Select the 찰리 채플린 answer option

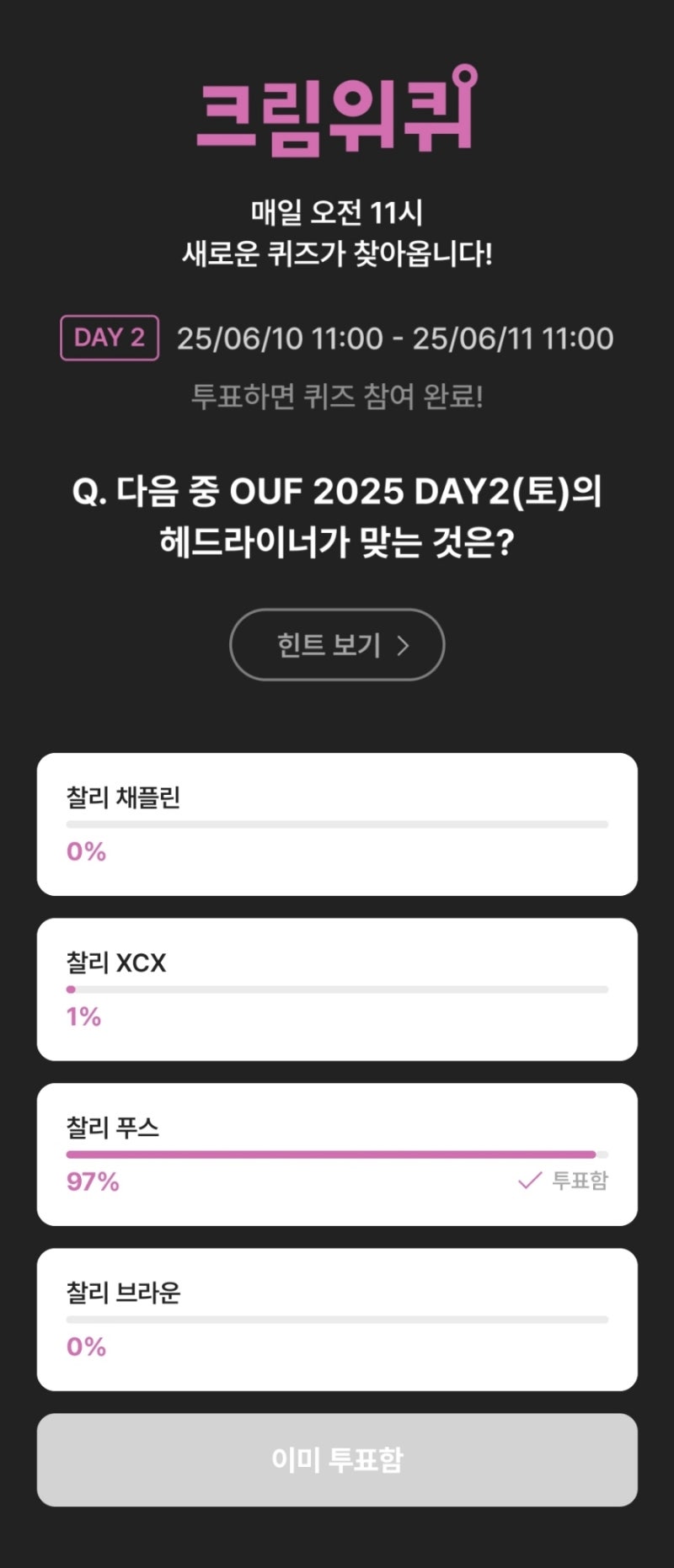click(337, 824)
